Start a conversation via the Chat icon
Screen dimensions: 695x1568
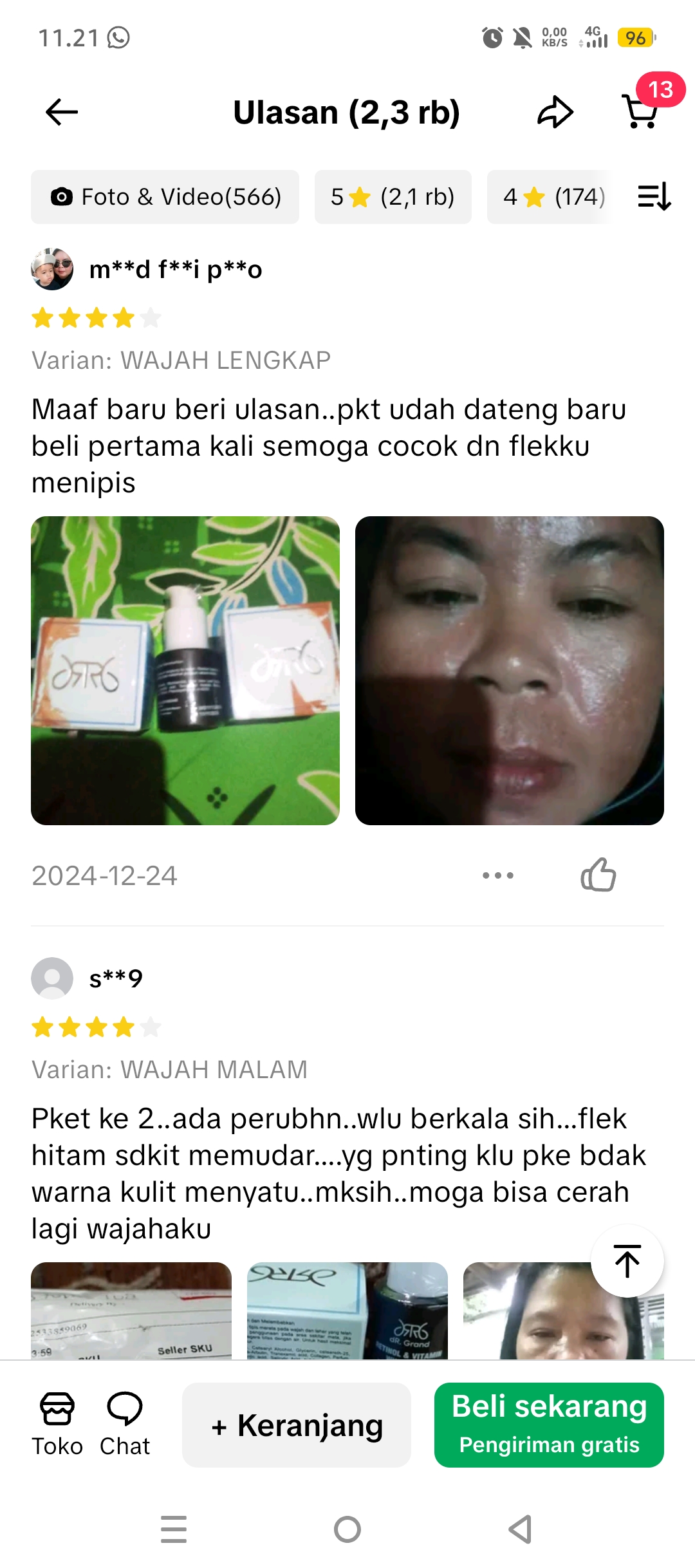[x=125, y=1421]
